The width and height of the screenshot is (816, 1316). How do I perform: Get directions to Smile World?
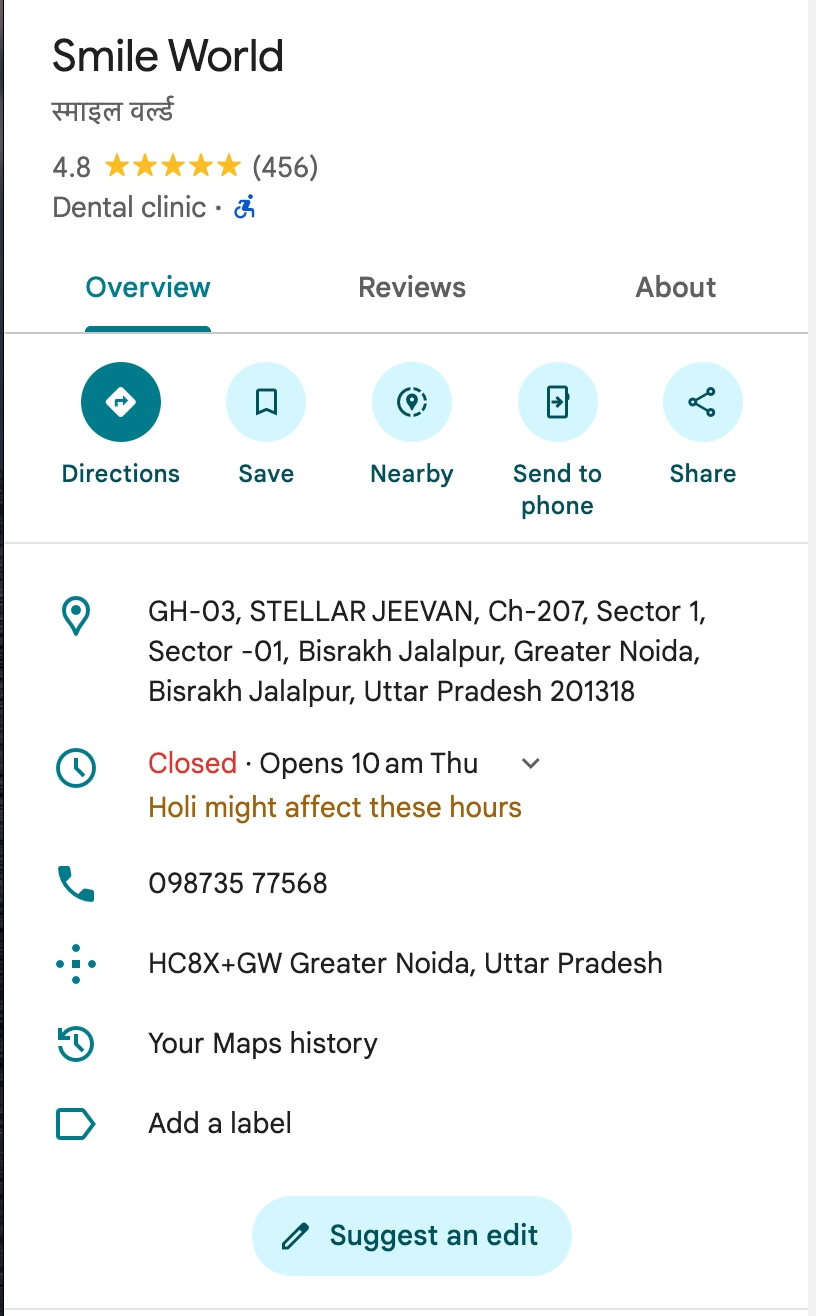pyautogui.click(x=120, y=403)
